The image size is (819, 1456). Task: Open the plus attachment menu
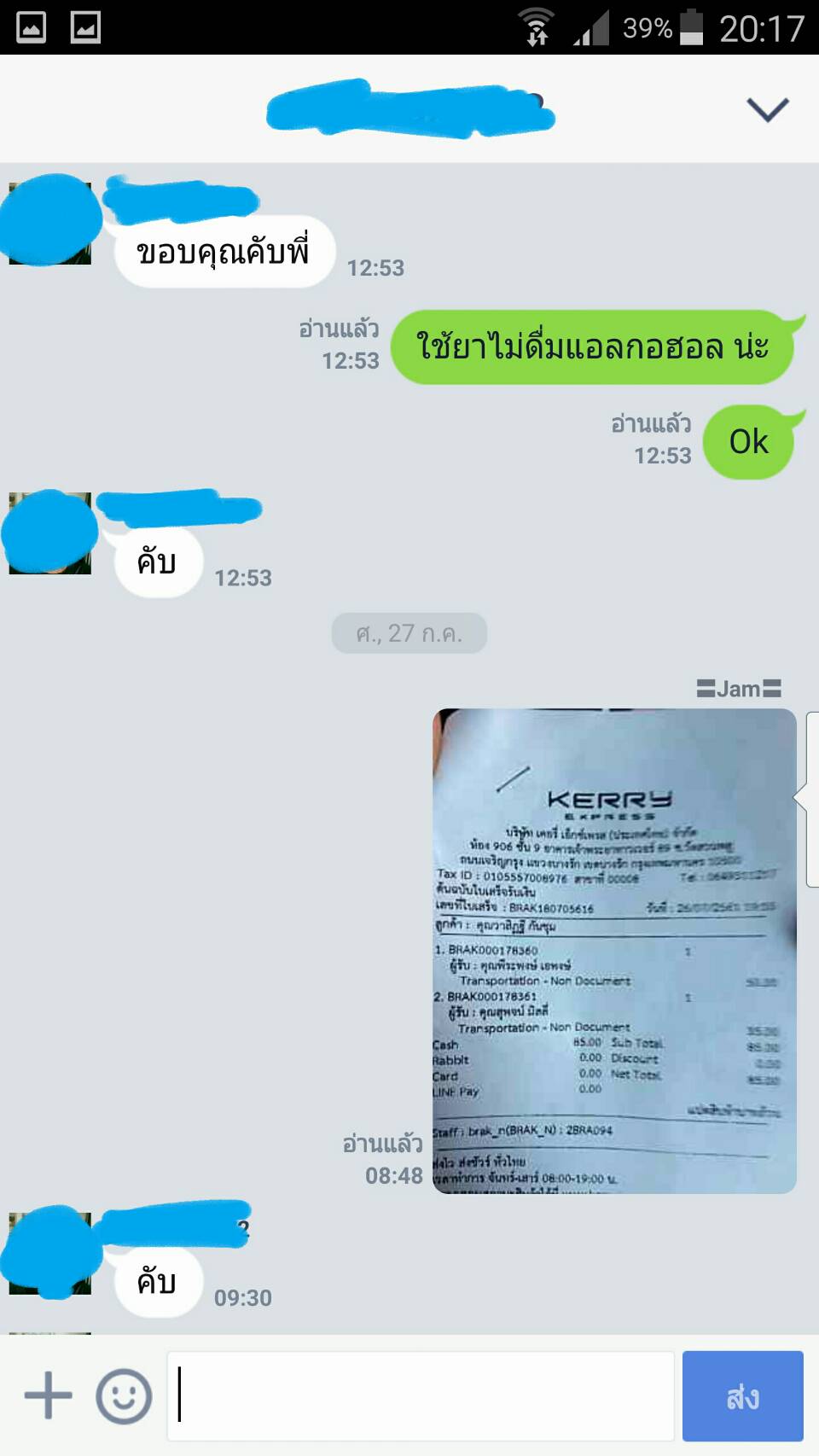(48, 1395)
